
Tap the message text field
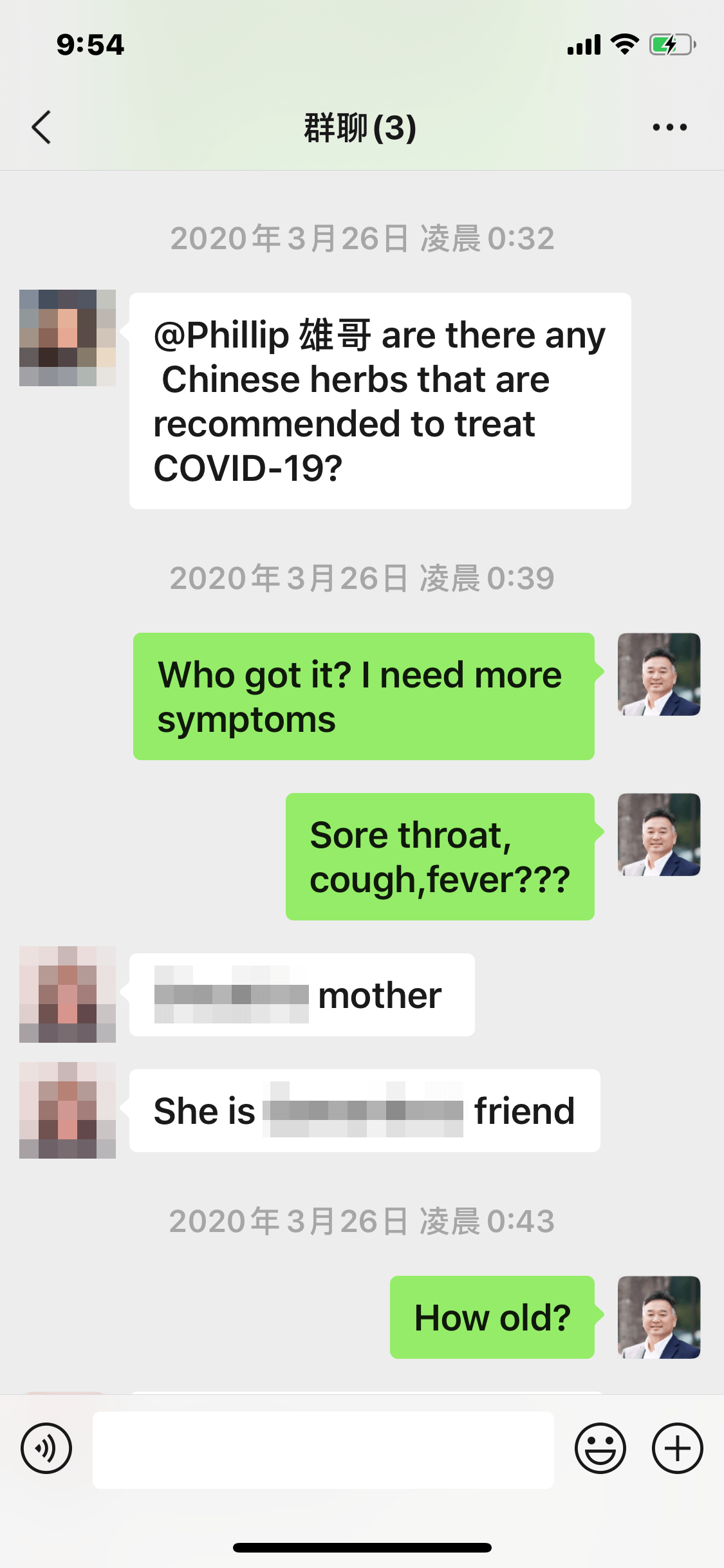323,1450
